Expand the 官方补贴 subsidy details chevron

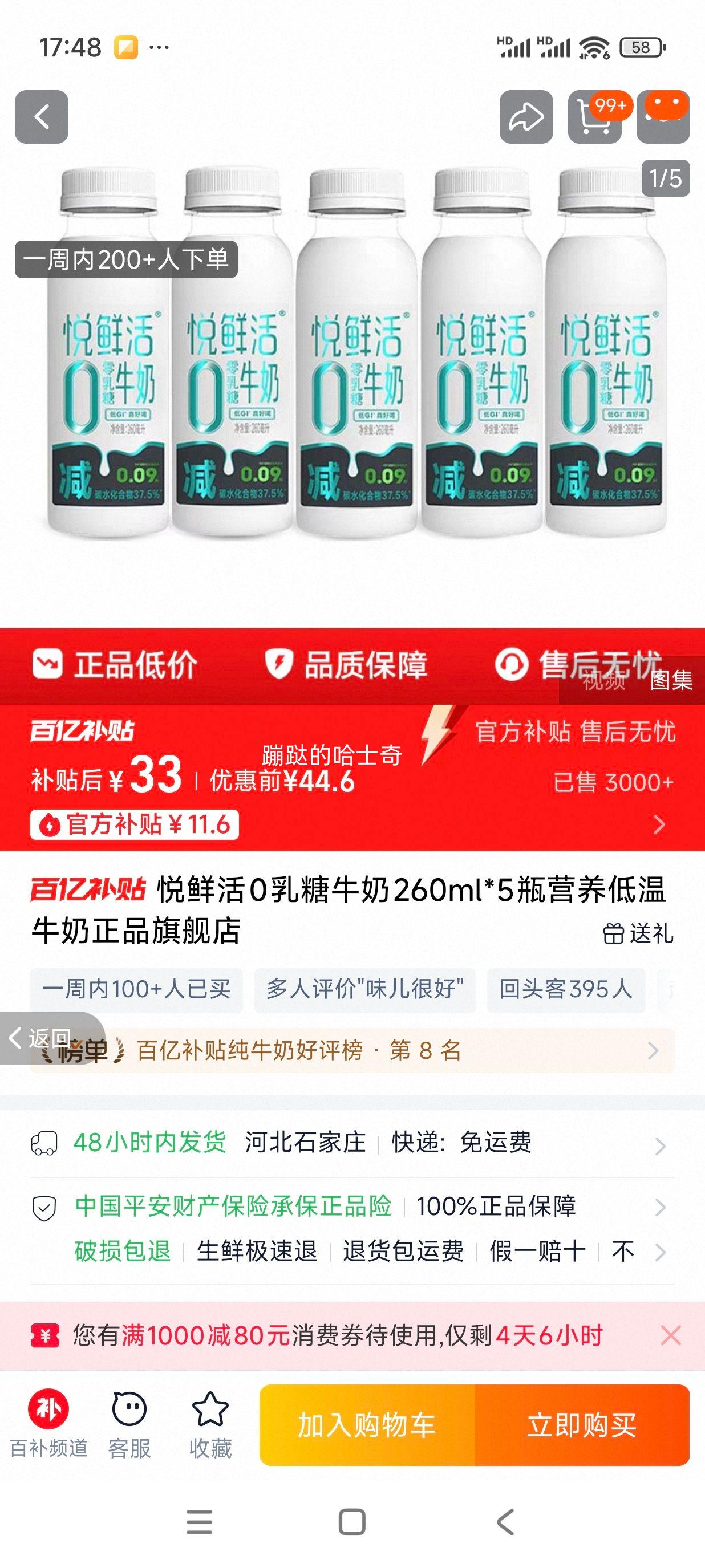659,825
